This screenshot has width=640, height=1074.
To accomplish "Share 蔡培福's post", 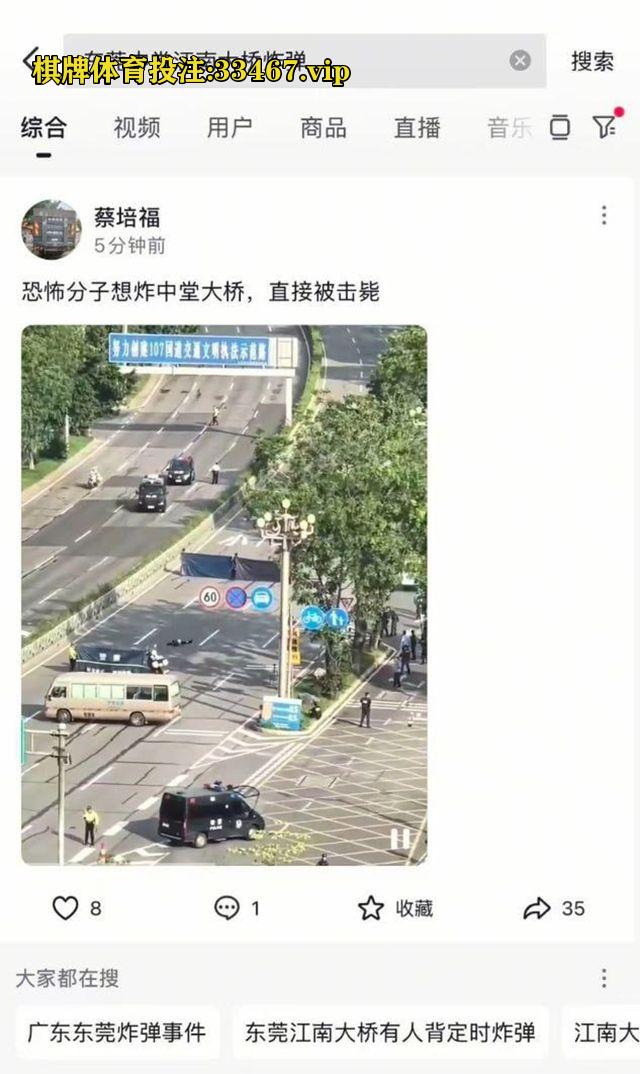I will tap(538, 908).
